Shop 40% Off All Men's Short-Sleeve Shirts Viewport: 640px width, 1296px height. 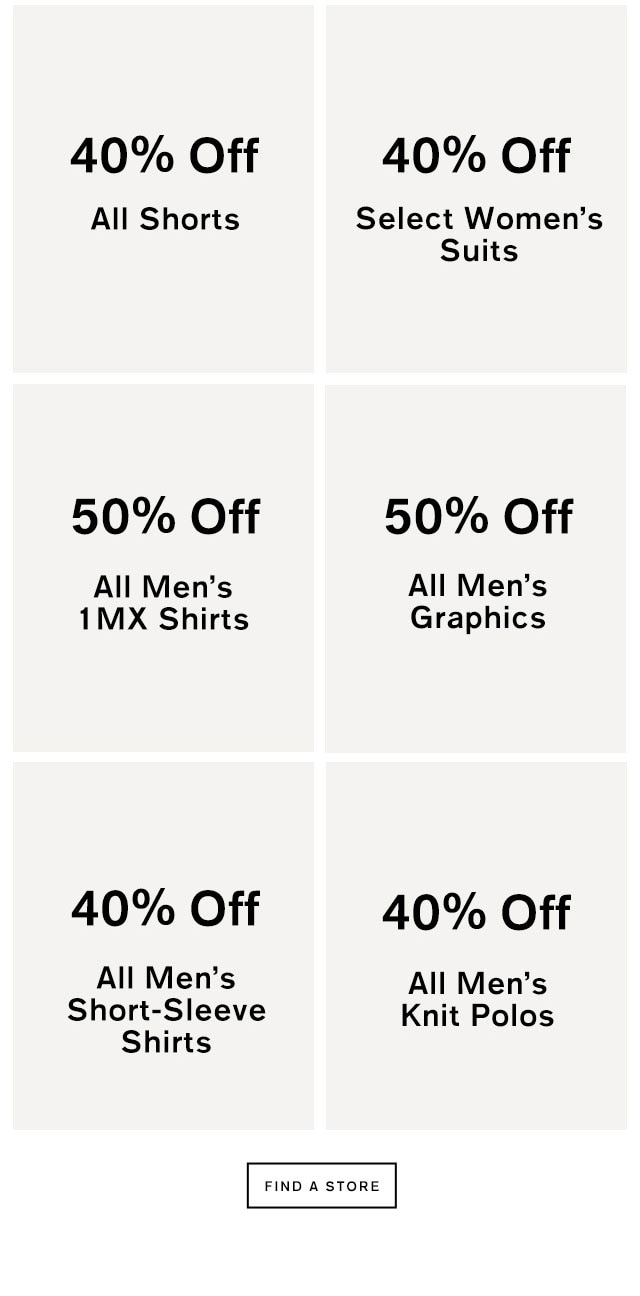(163, 946)
